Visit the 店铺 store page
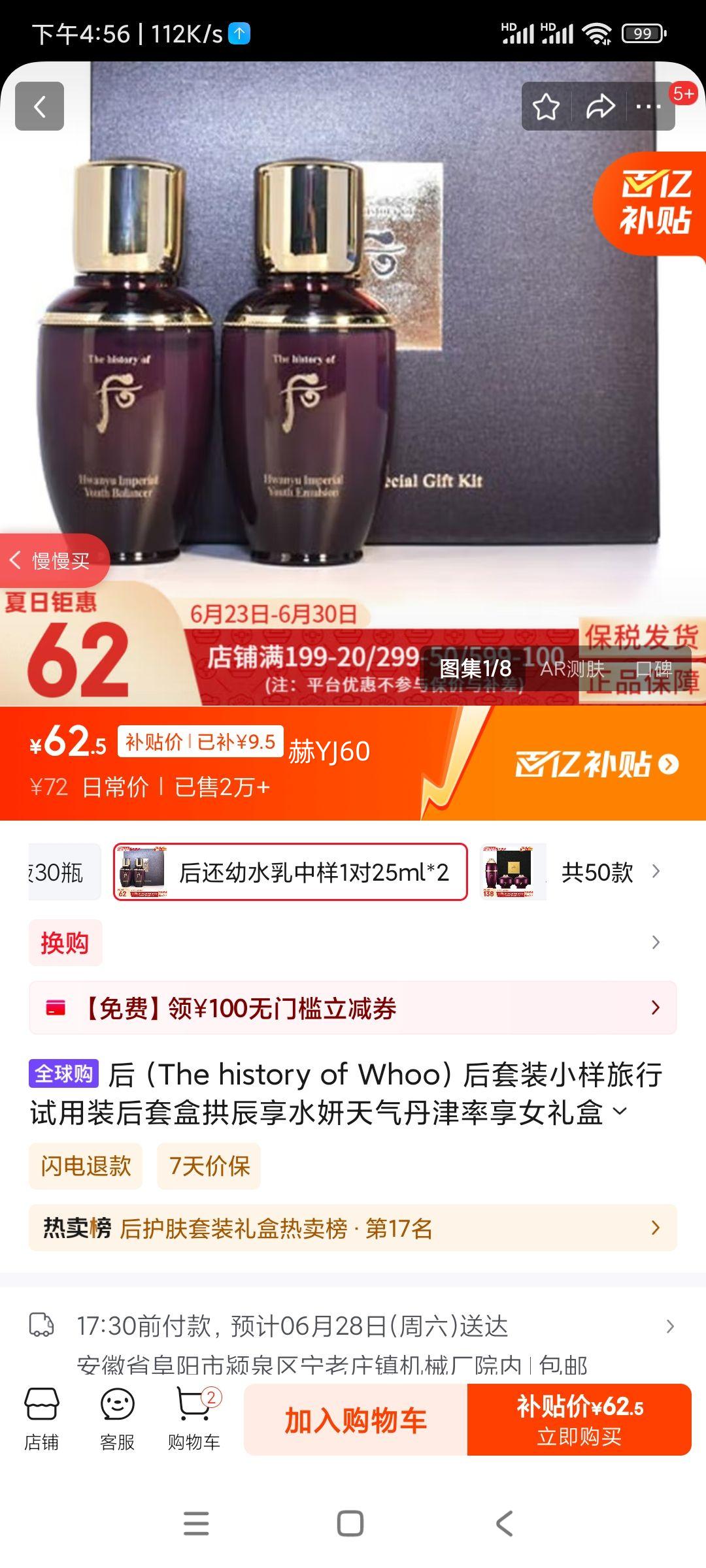The width and height of the screenshot is (706, 1568). click(x=42, y=1419)
